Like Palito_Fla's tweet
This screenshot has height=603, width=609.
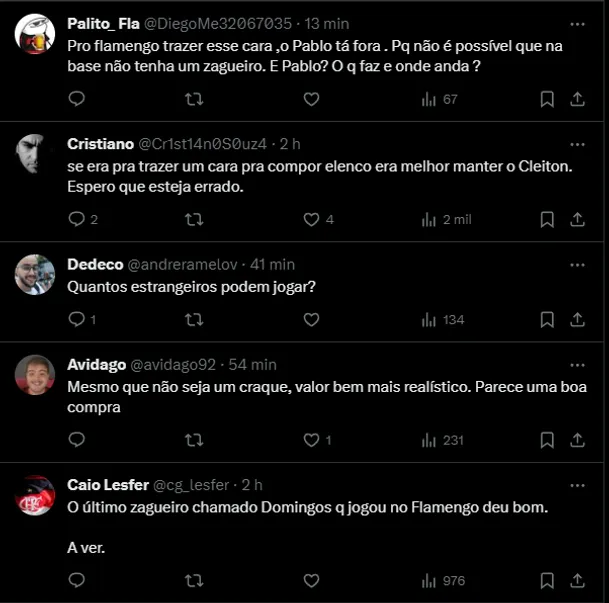[x=311, y=99]
